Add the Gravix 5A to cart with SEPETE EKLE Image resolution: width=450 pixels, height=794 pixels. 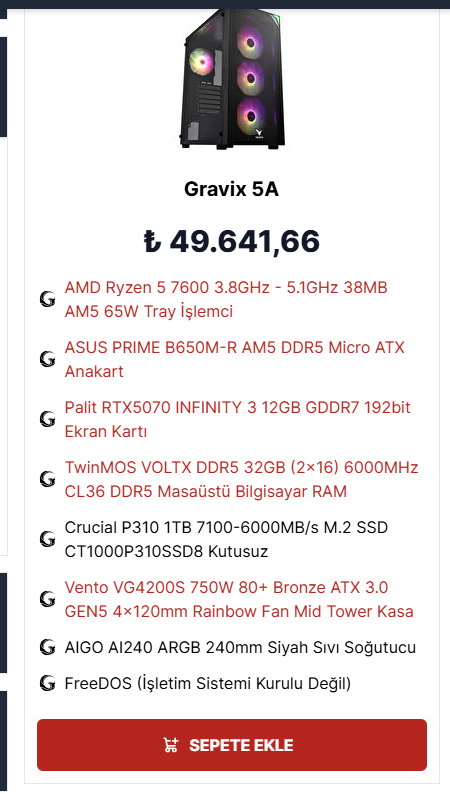pos(232,745)
